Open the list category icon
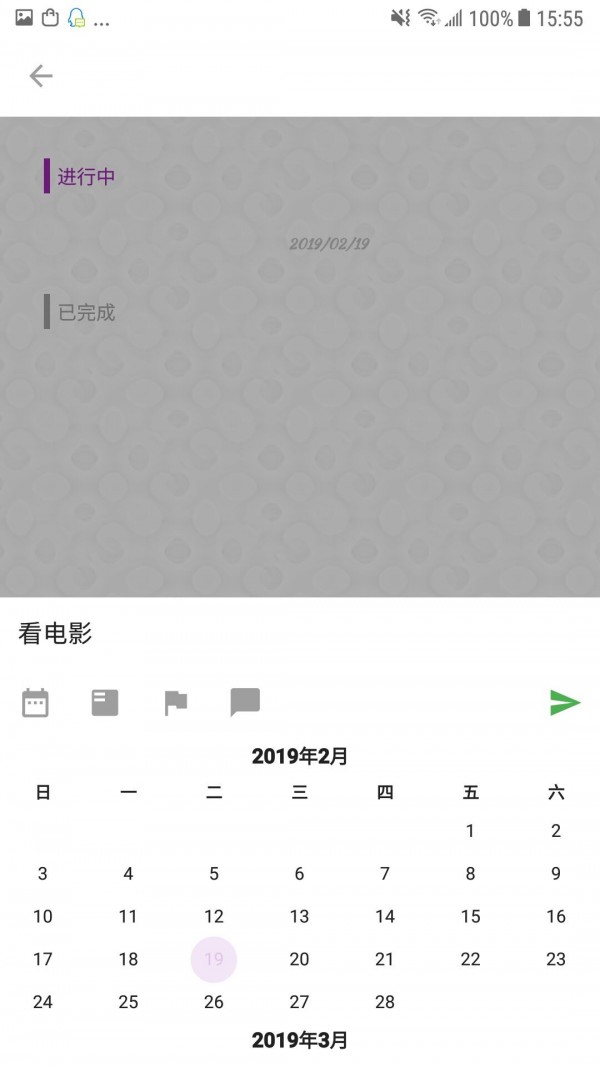 tap(105, 703)
